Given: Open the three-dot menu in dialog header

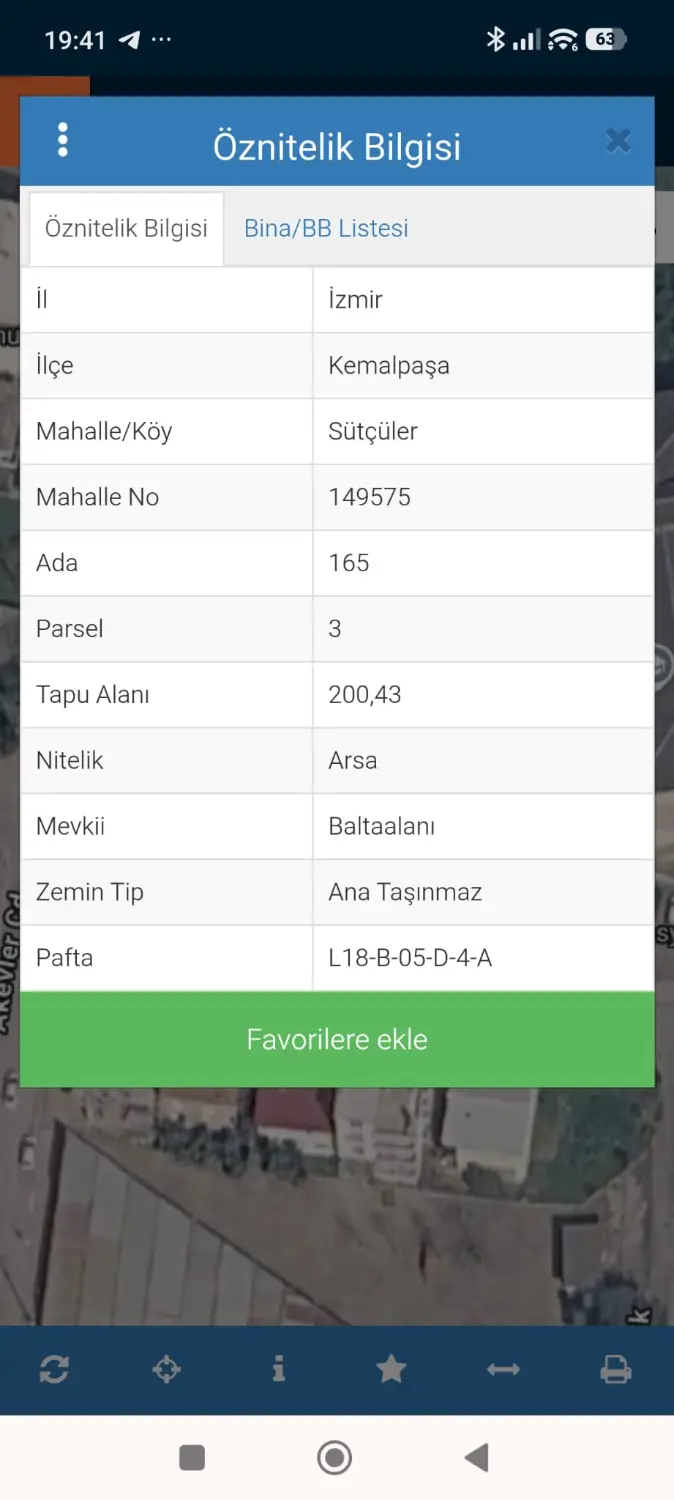Looking at the screenshot, I should (63, 141).
